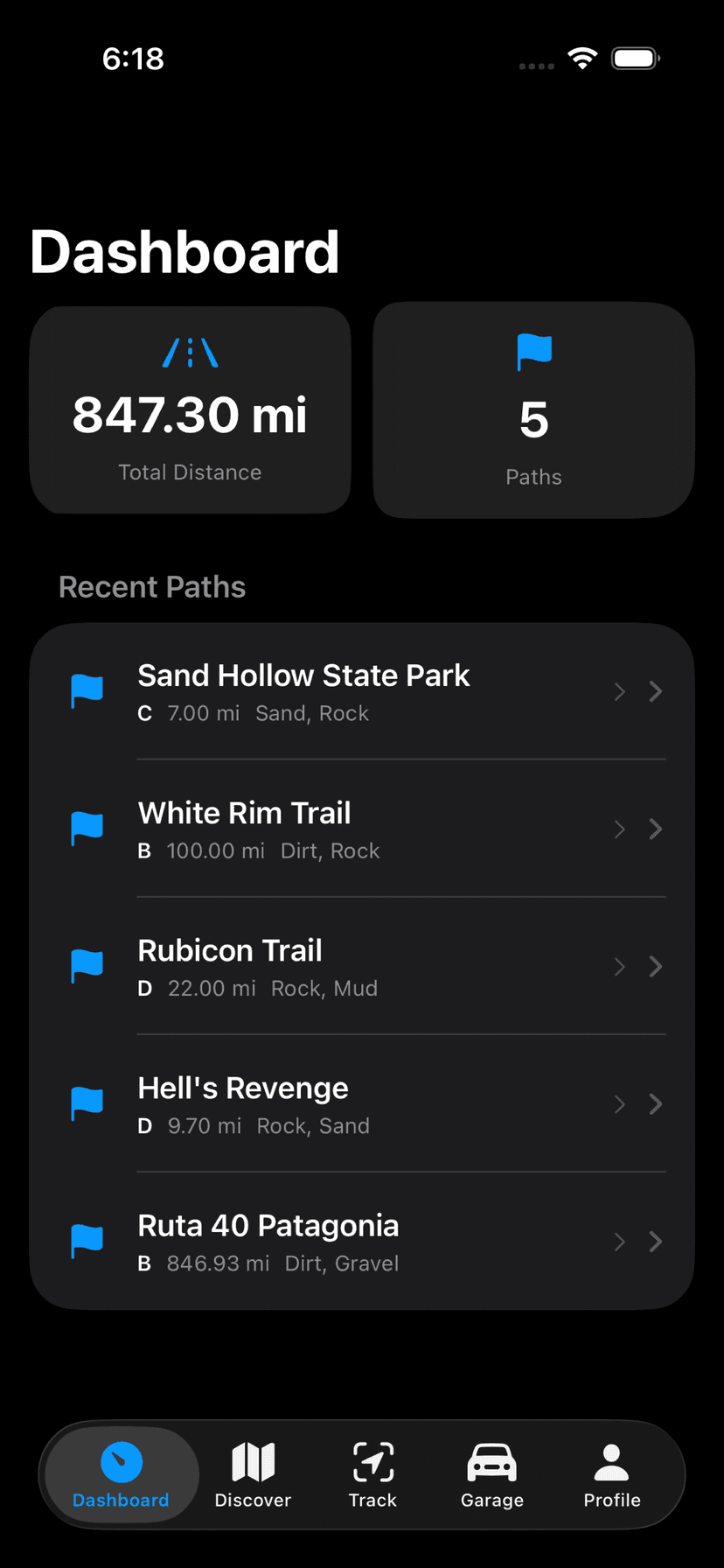Tap the road icon above Total Distance
The height and width of the screenshot is (1568, 724).
click(190, 353)
